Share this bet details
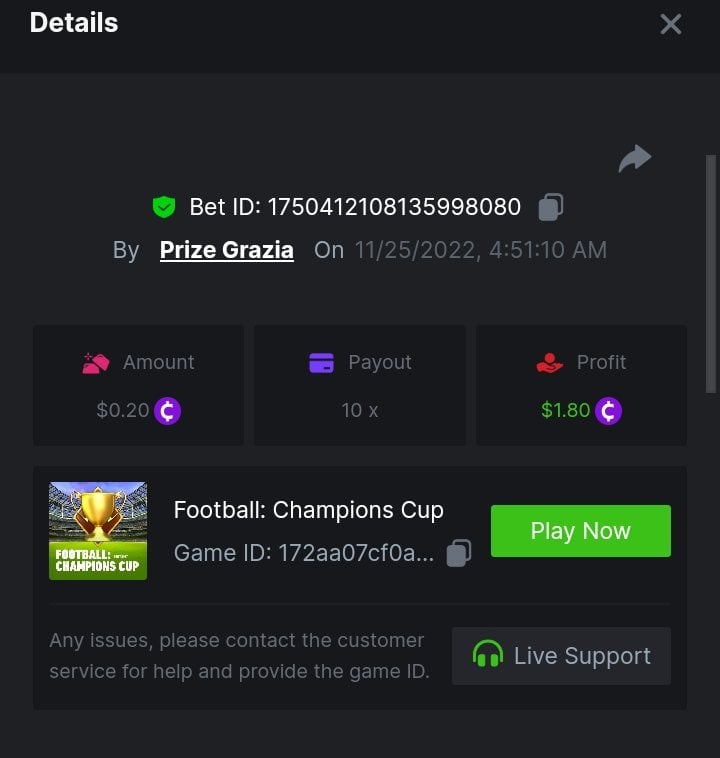Screen dimensions: 720x758 [634, 158]
